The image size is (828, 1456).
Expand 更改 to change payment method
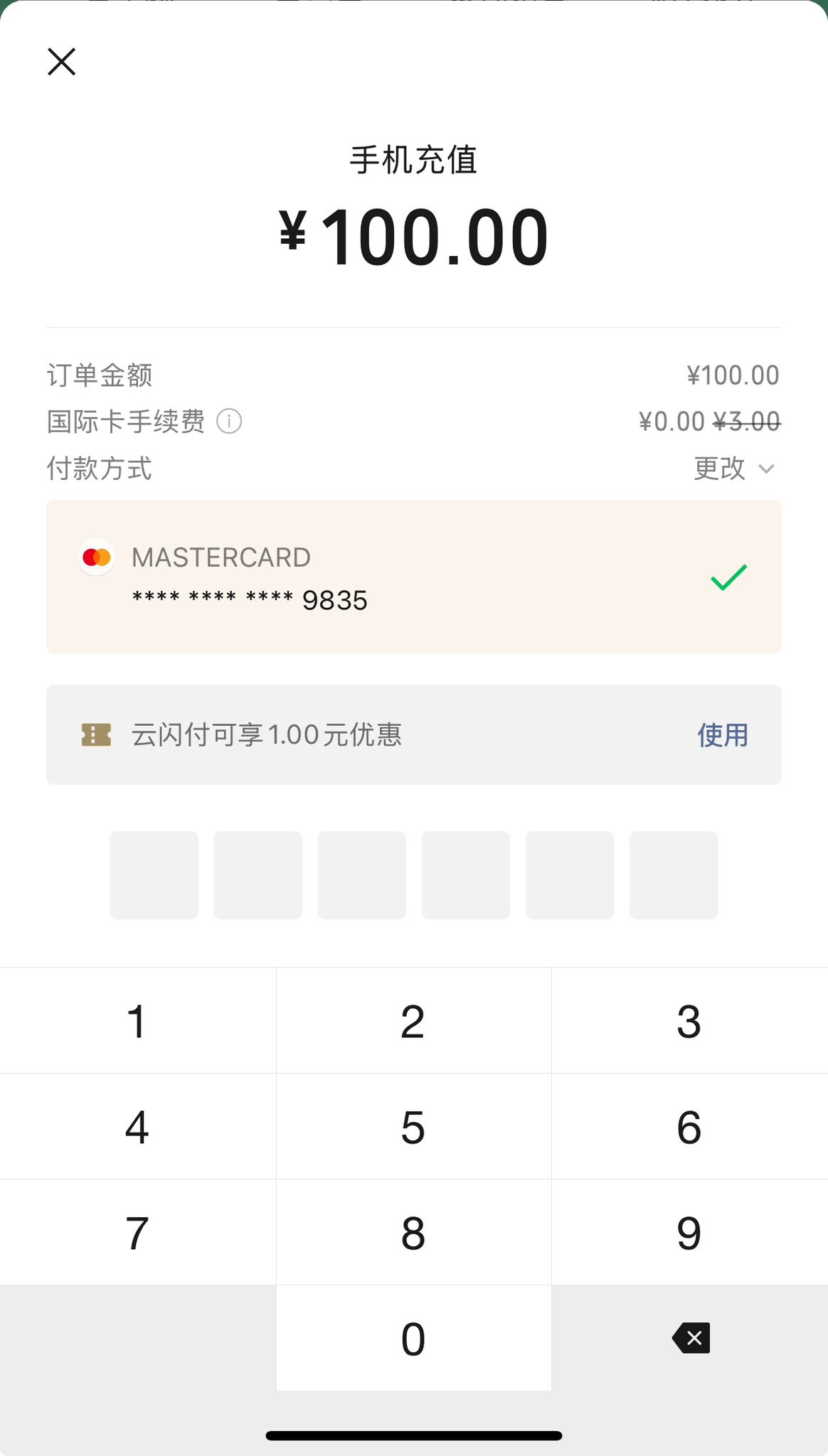(x=734, y=469)
